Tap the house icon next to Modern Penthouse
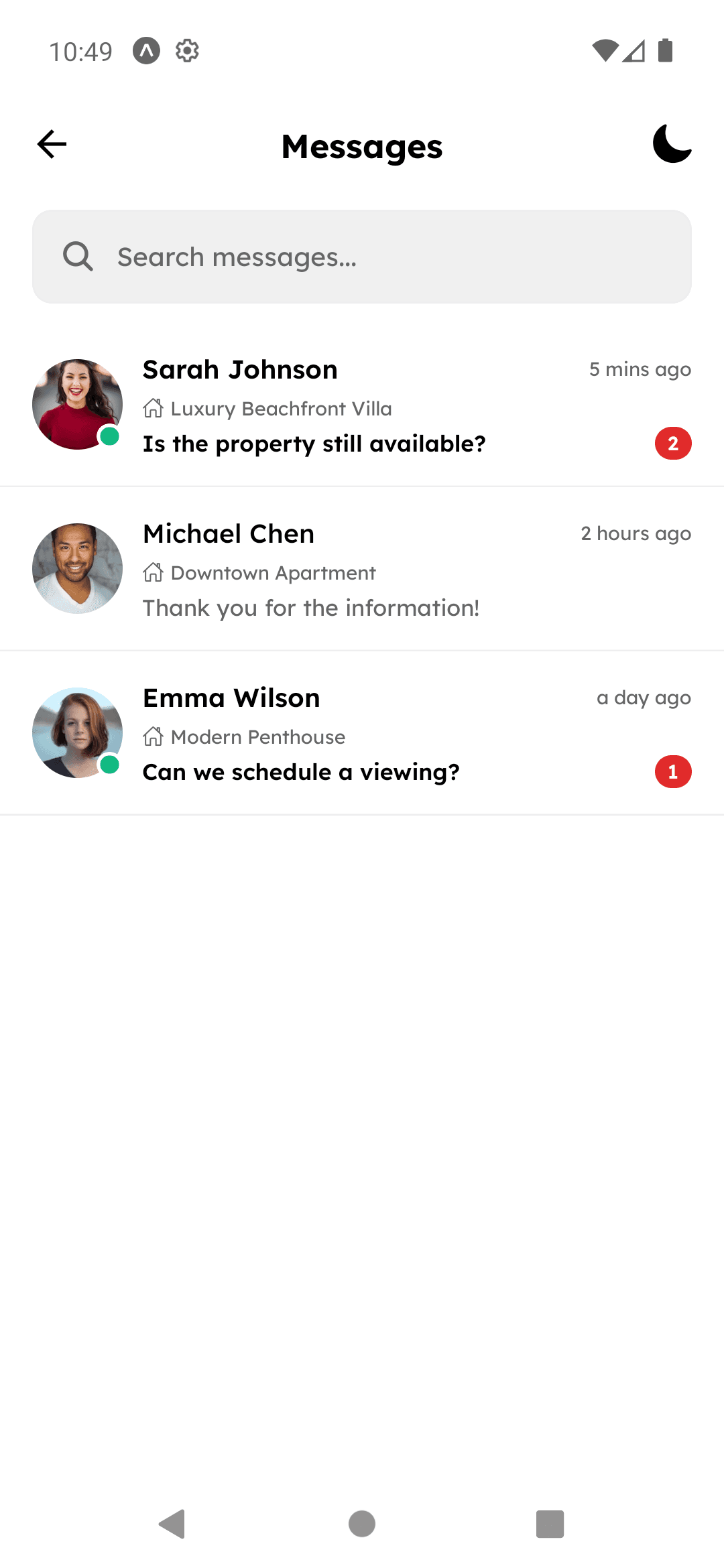The width and height of the screenshot is (724, 1568). point(154,736)
